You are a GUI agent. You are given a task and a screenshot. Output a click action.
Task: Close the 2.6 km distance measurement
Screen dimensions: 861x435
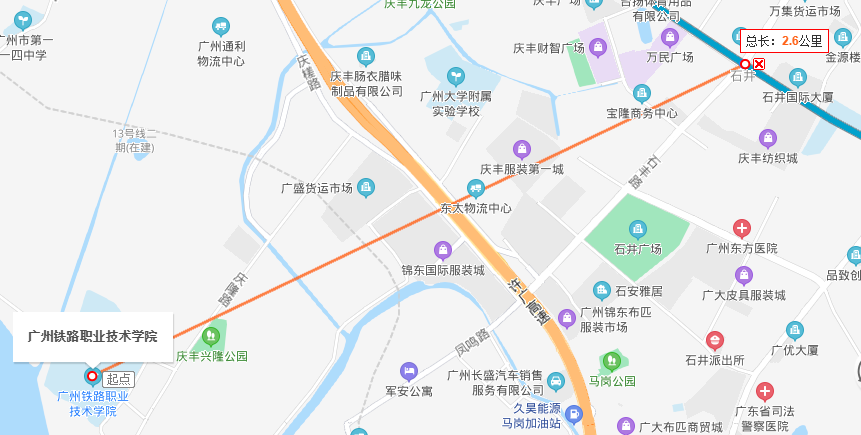(759, 64)
